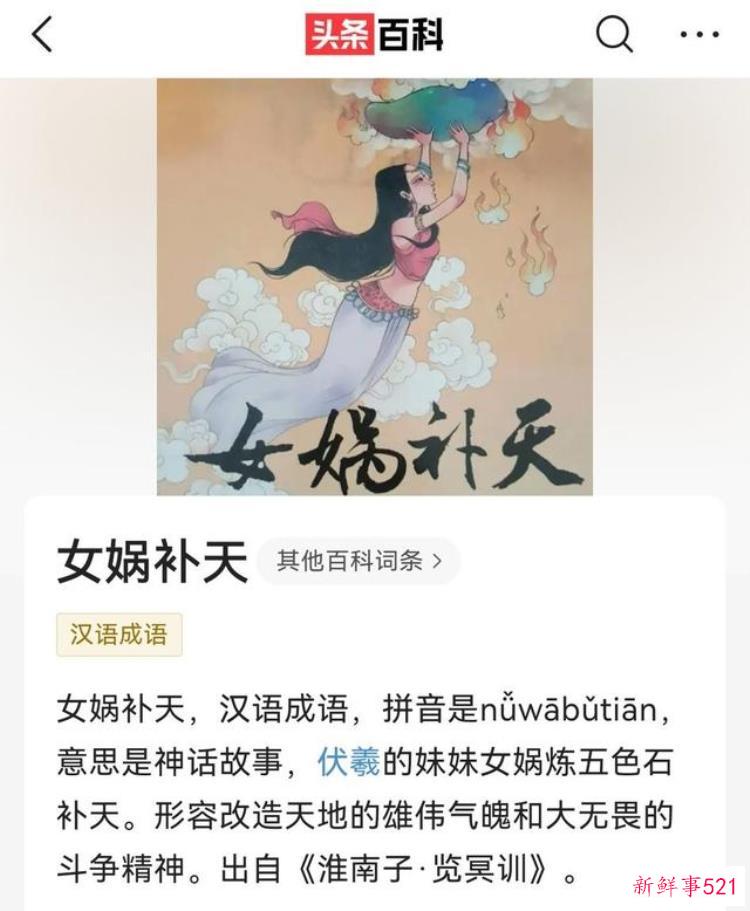Viewport: 750px width, 911px height.
Task: Open the 伏羲 link in the text
Action: (348, 762)
